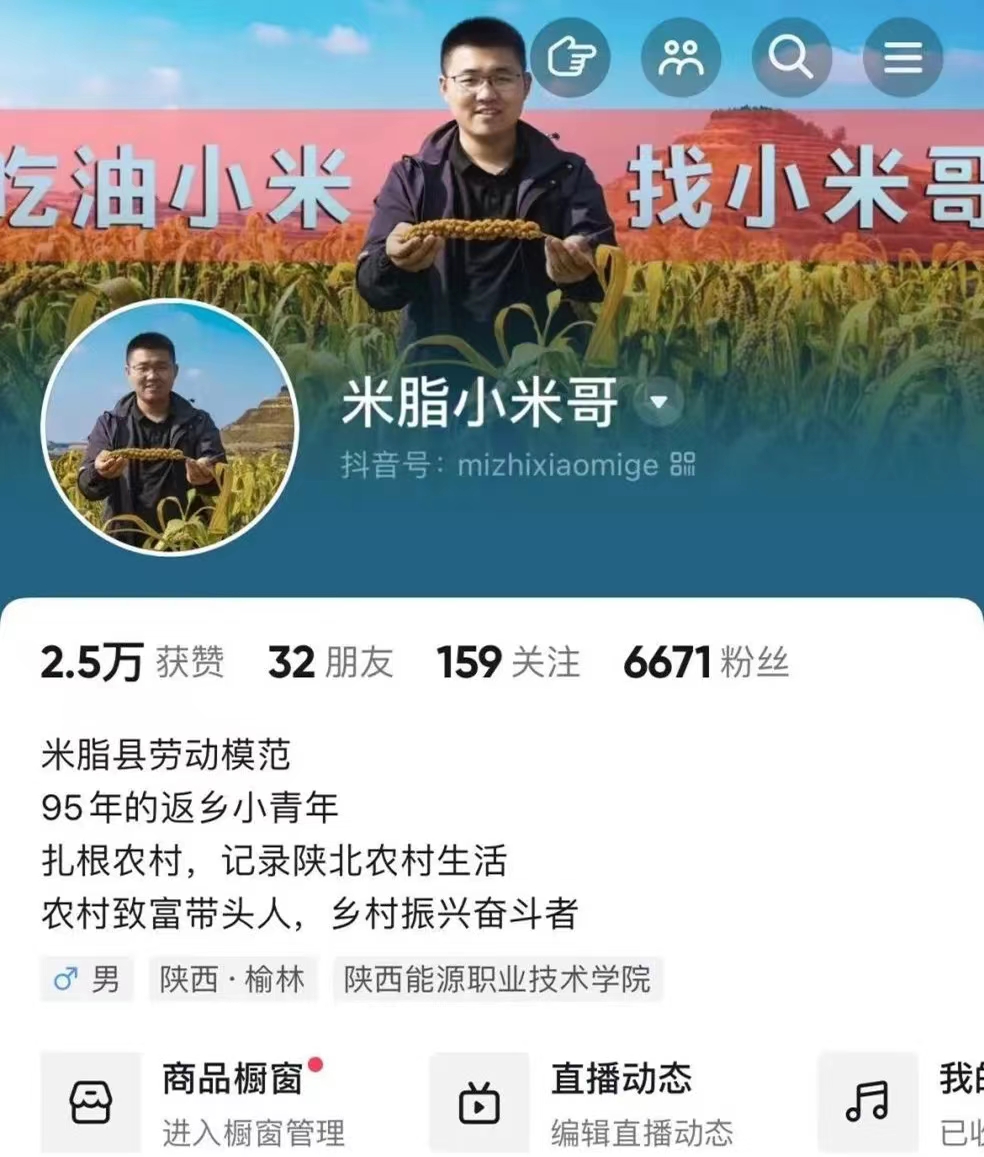The image size is (984, 1157).
Task: Tap the pointing hand icon at top
Action: point(570,57)
